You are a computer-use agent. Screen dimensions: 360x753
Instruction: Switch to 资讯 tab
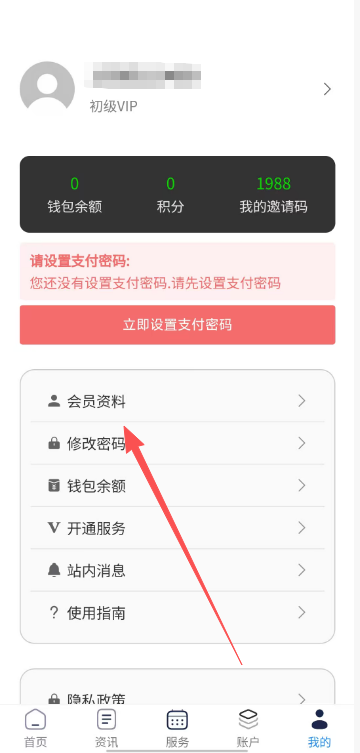pos(106,728)
